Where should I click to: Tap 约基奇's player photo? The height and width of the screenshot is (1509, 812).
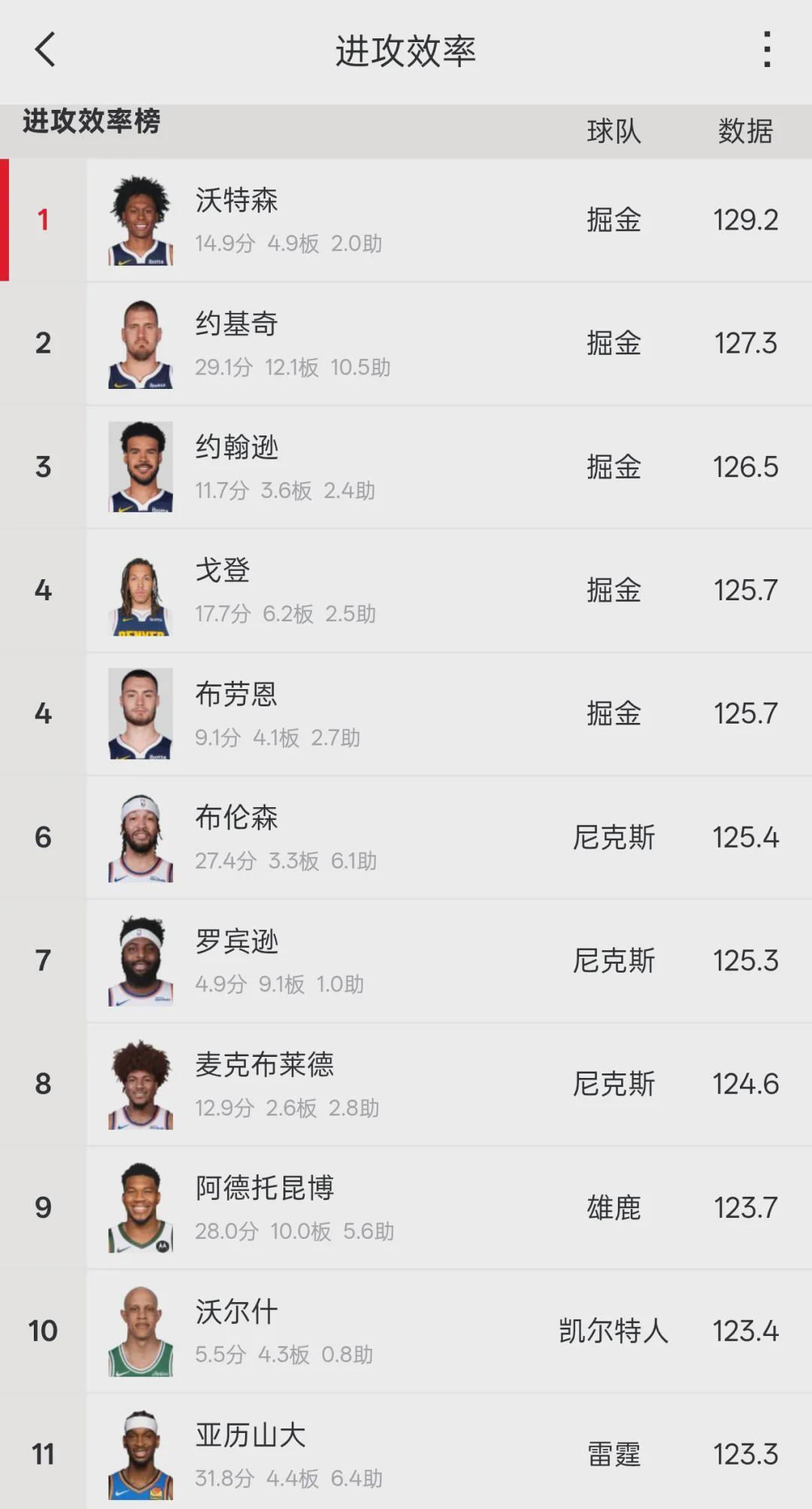coord(141,342)
